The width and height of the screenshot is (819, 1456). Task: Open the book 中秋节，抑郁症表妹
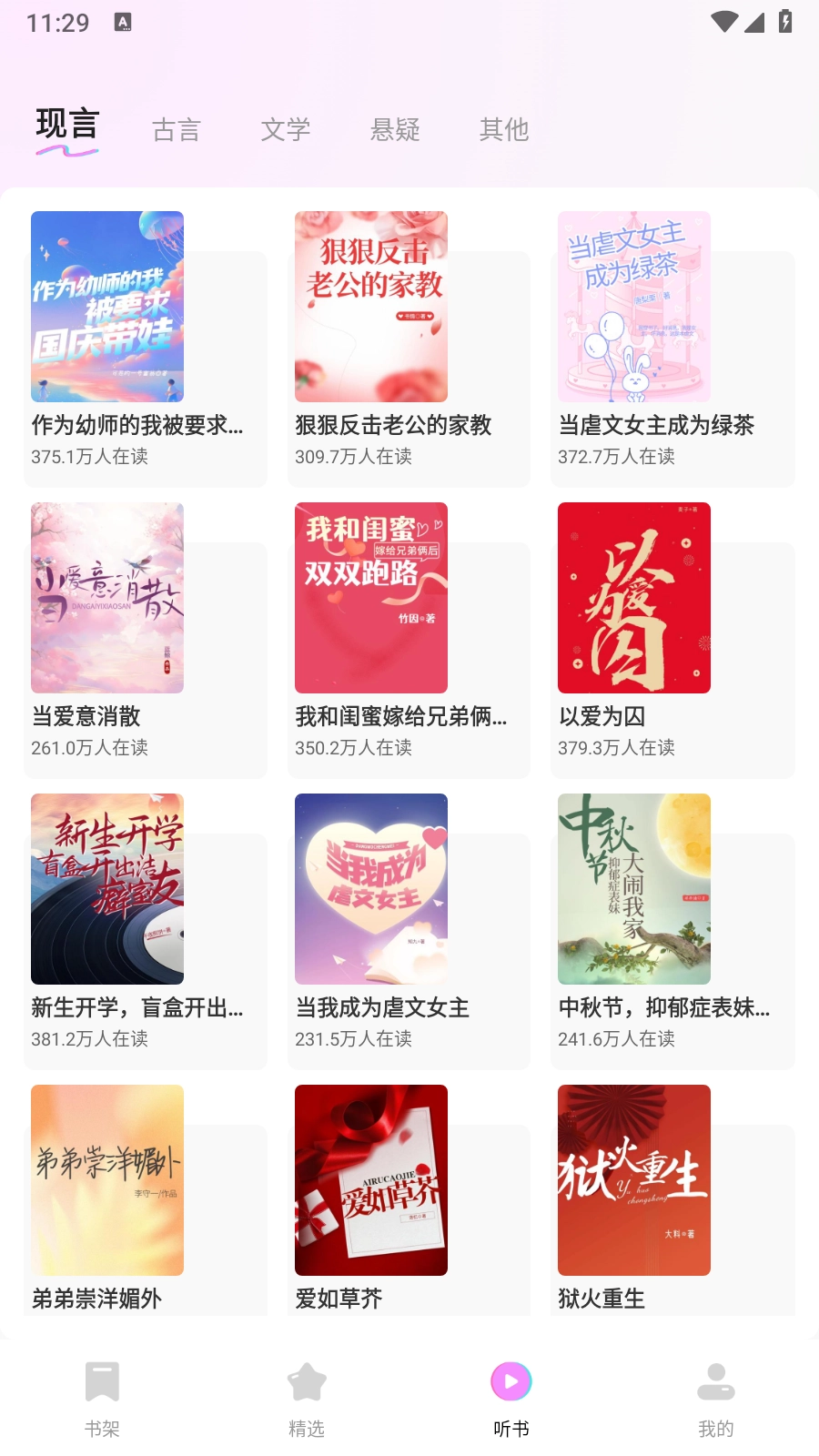[x=634, y=890]
